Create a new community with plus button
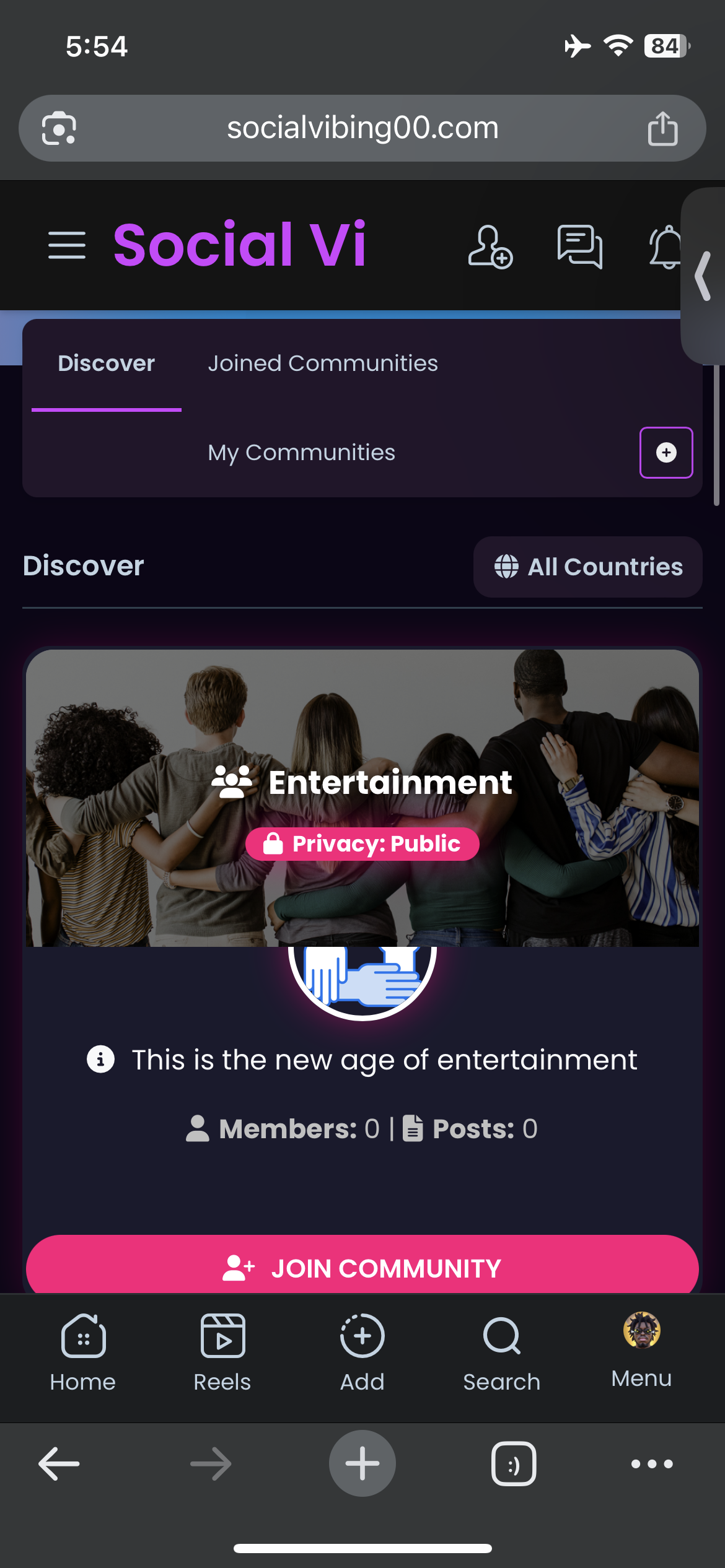Image resolution: width=725 pixels, height=1568 pixels. pyautogui.click(x=666, y=453)
